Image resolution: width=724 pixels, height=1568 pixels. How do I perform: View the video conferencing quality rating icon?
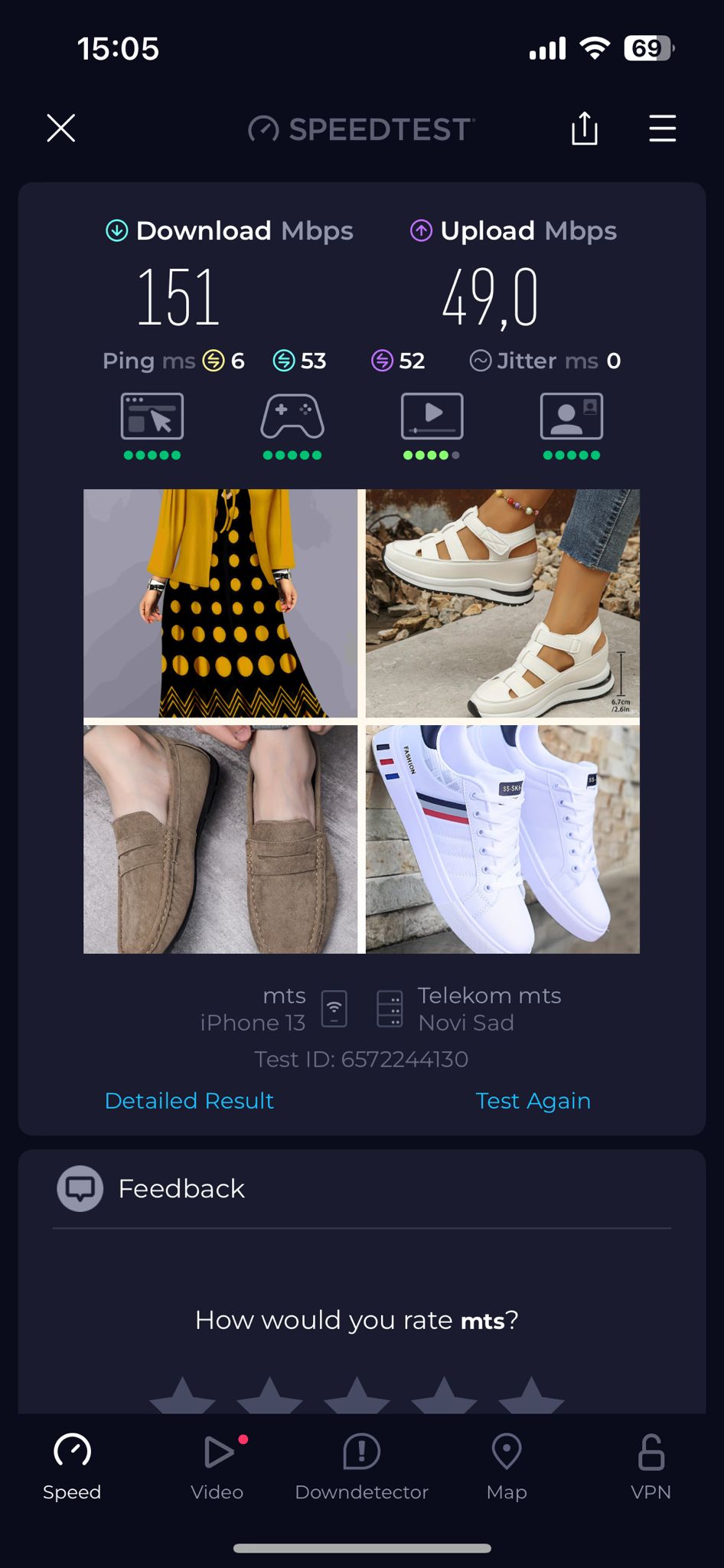[x=572, y=417]
